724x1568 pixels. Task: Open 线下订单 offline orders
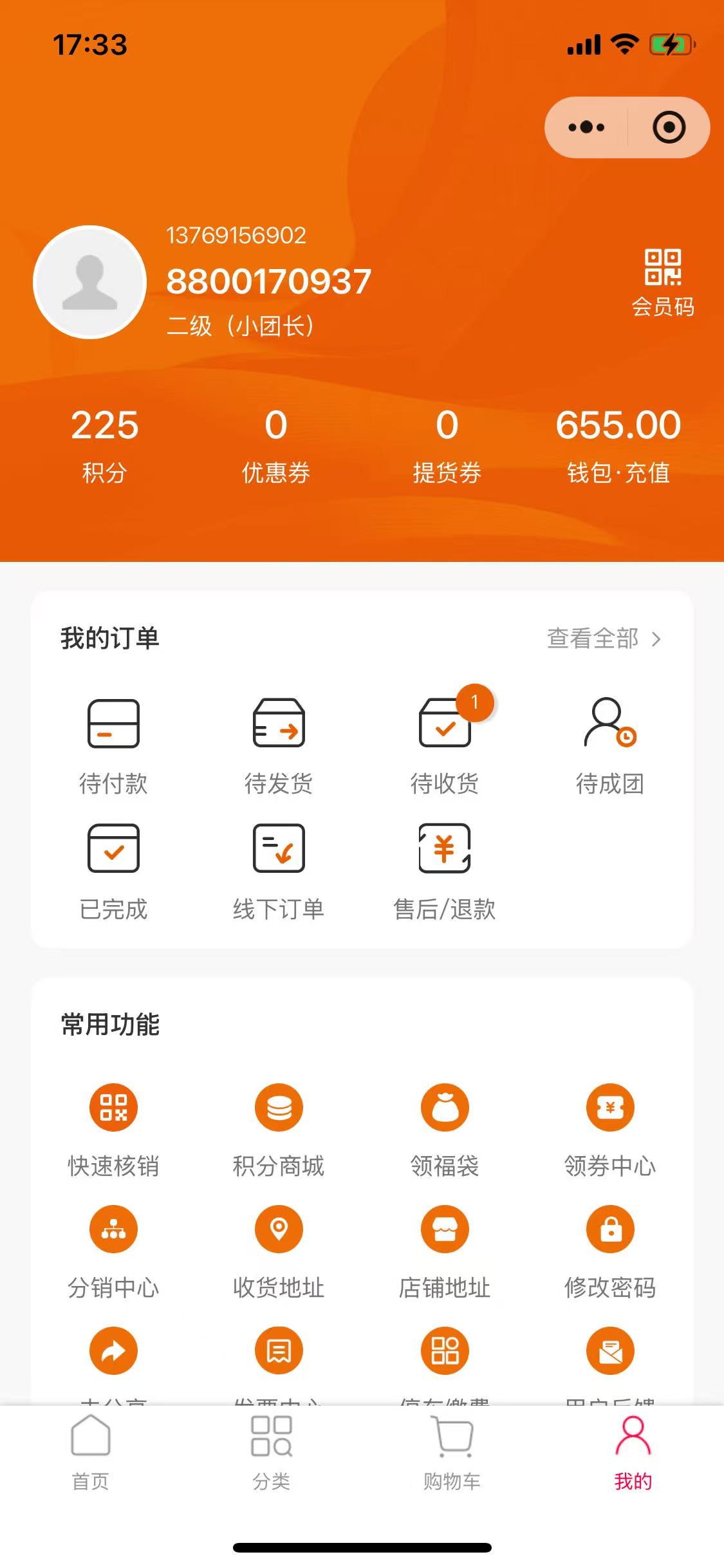point(279,871)
